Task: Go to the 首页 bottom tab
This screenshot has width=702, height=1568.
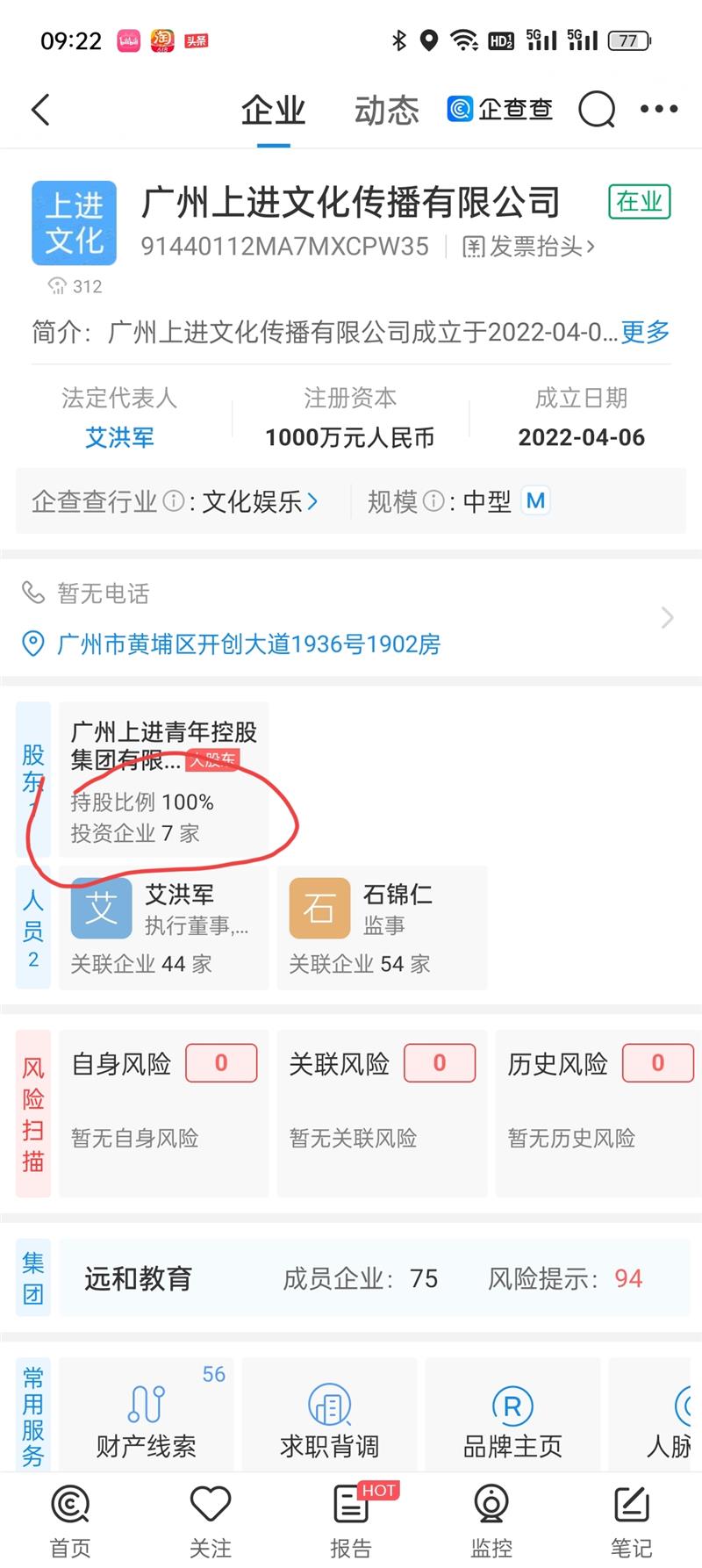Action: tap(70, 1521)
